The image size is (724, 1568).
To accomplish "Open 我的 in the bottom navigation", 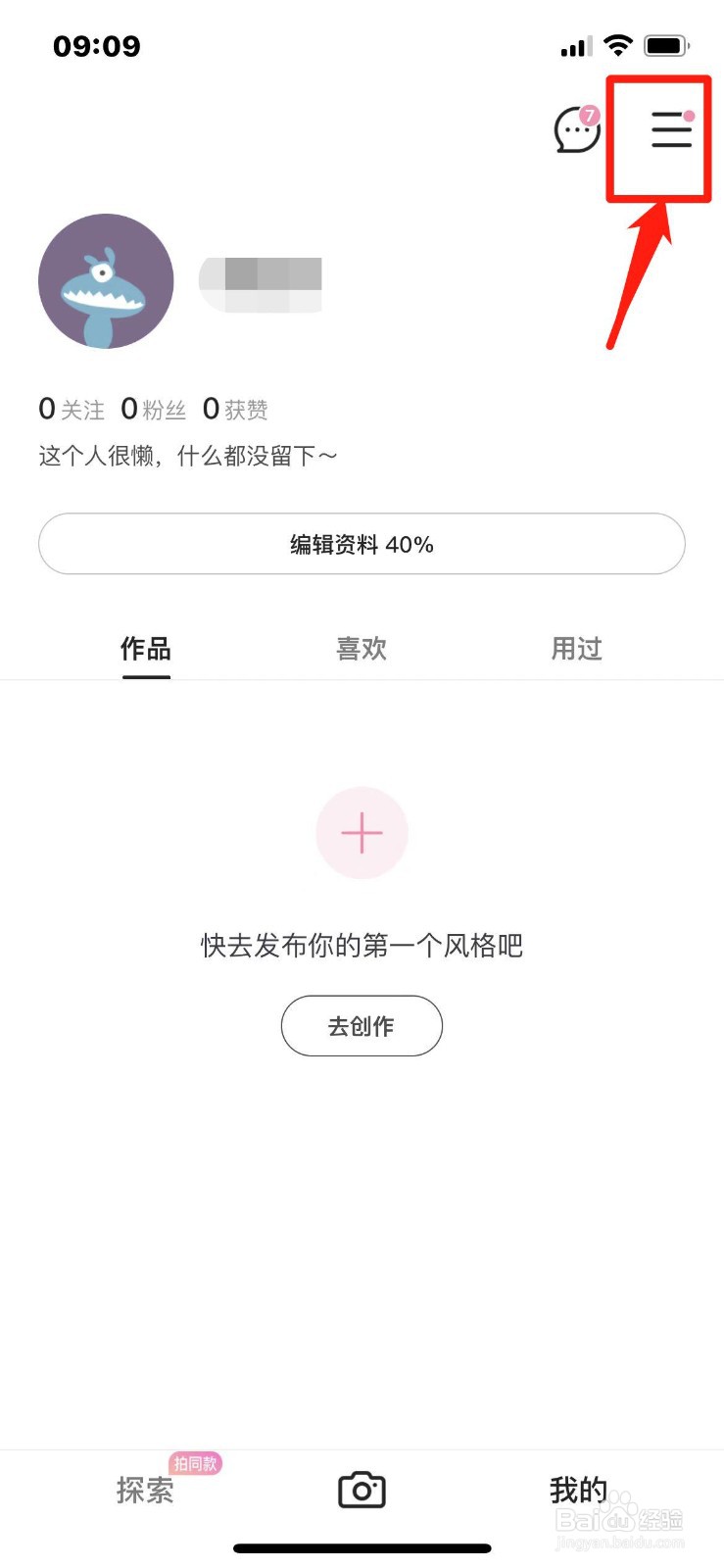I will coord(577,1492).
